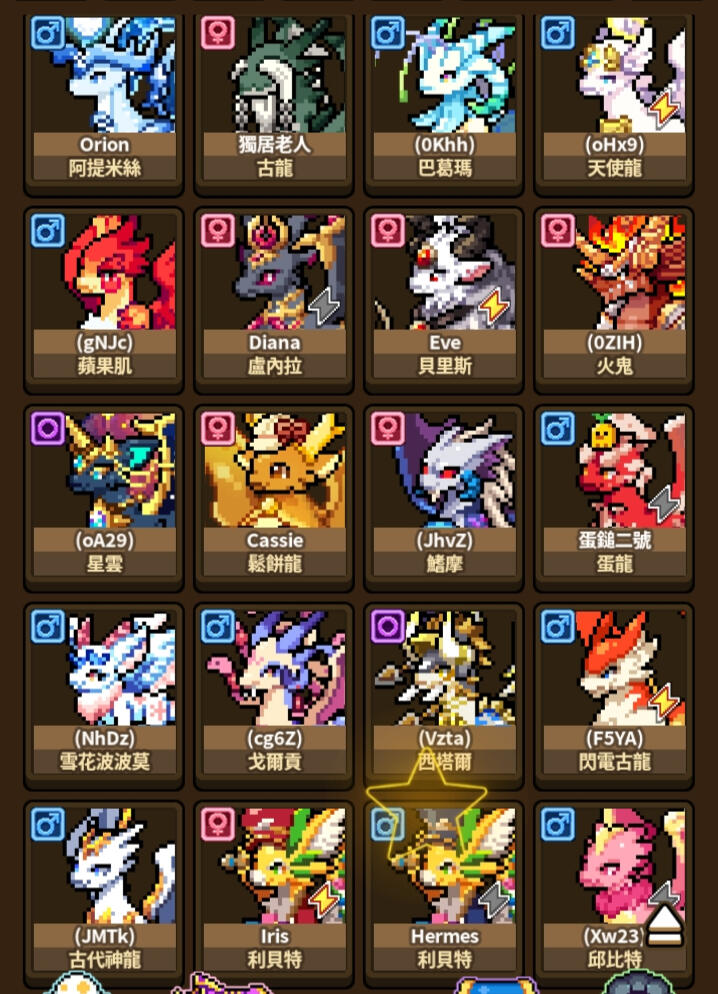The image size is (718, 994).
Task: Open Hermes 利貝特 dragon card
Action: [x=444, y=890]
